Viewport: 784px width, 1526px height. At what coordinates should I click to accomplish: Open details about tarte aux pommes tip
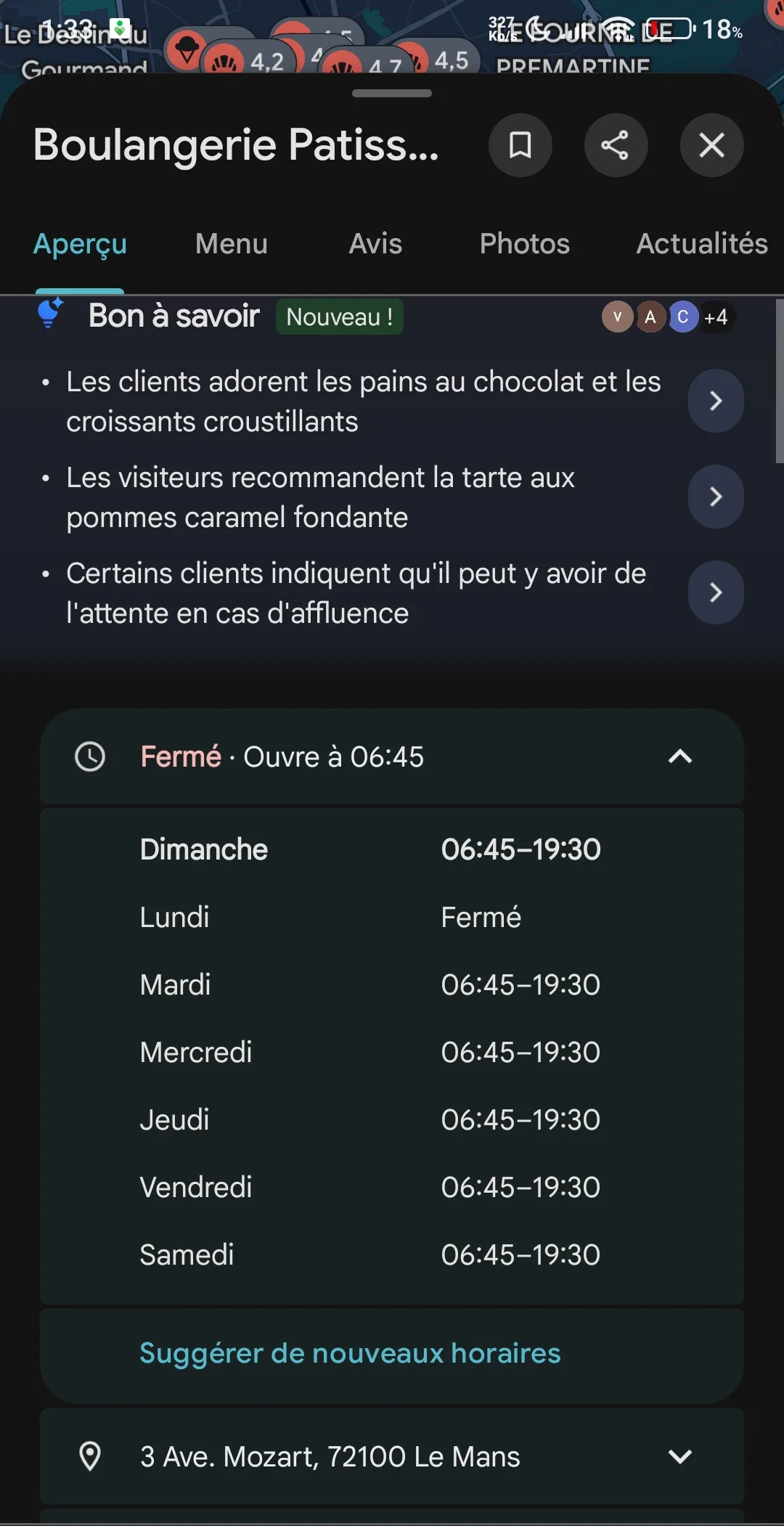click(x=716, y=497)
